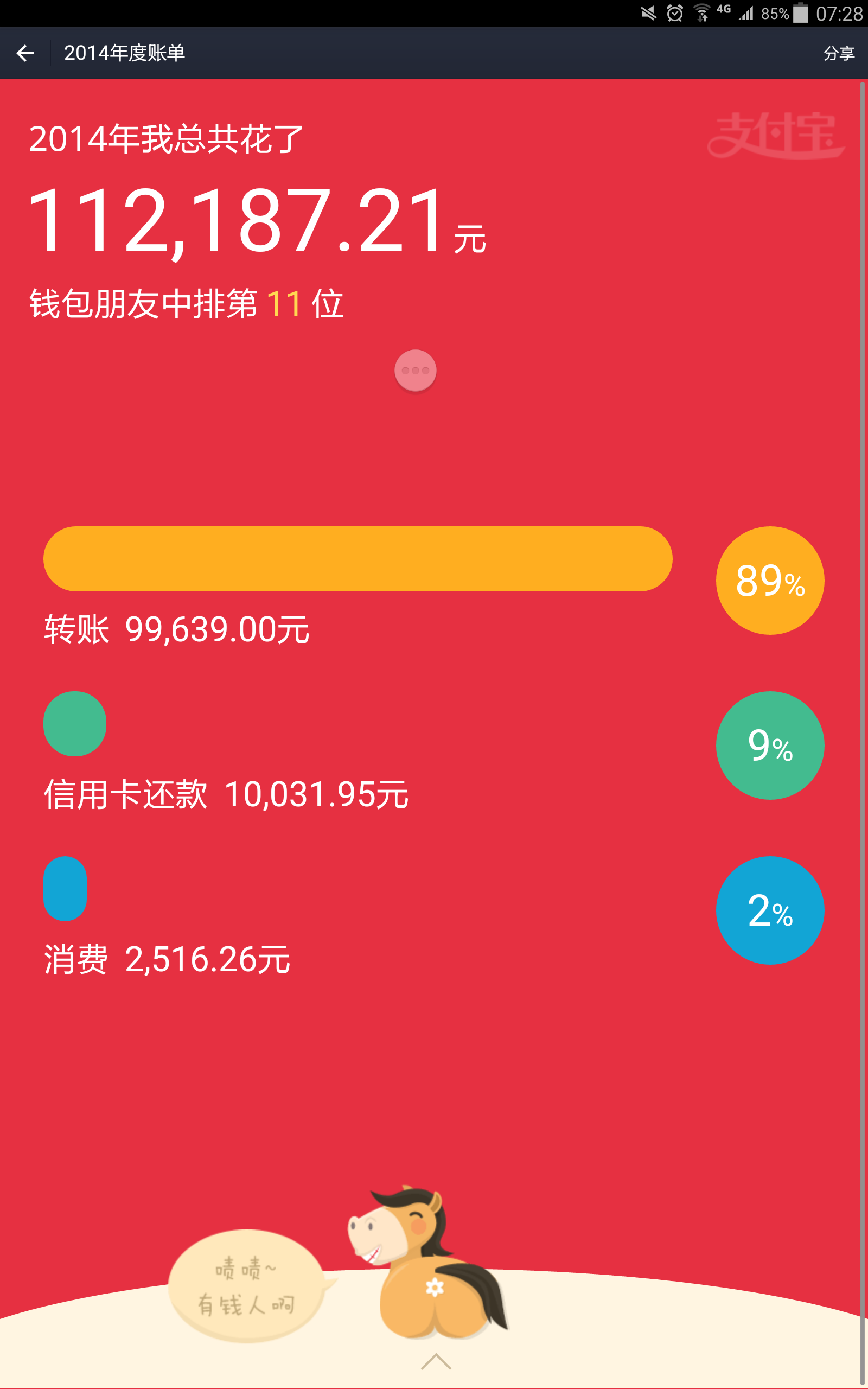Screen dimensions: 868x1389
Task: Tap the up chevron at the bottom
Action: 436,1361
